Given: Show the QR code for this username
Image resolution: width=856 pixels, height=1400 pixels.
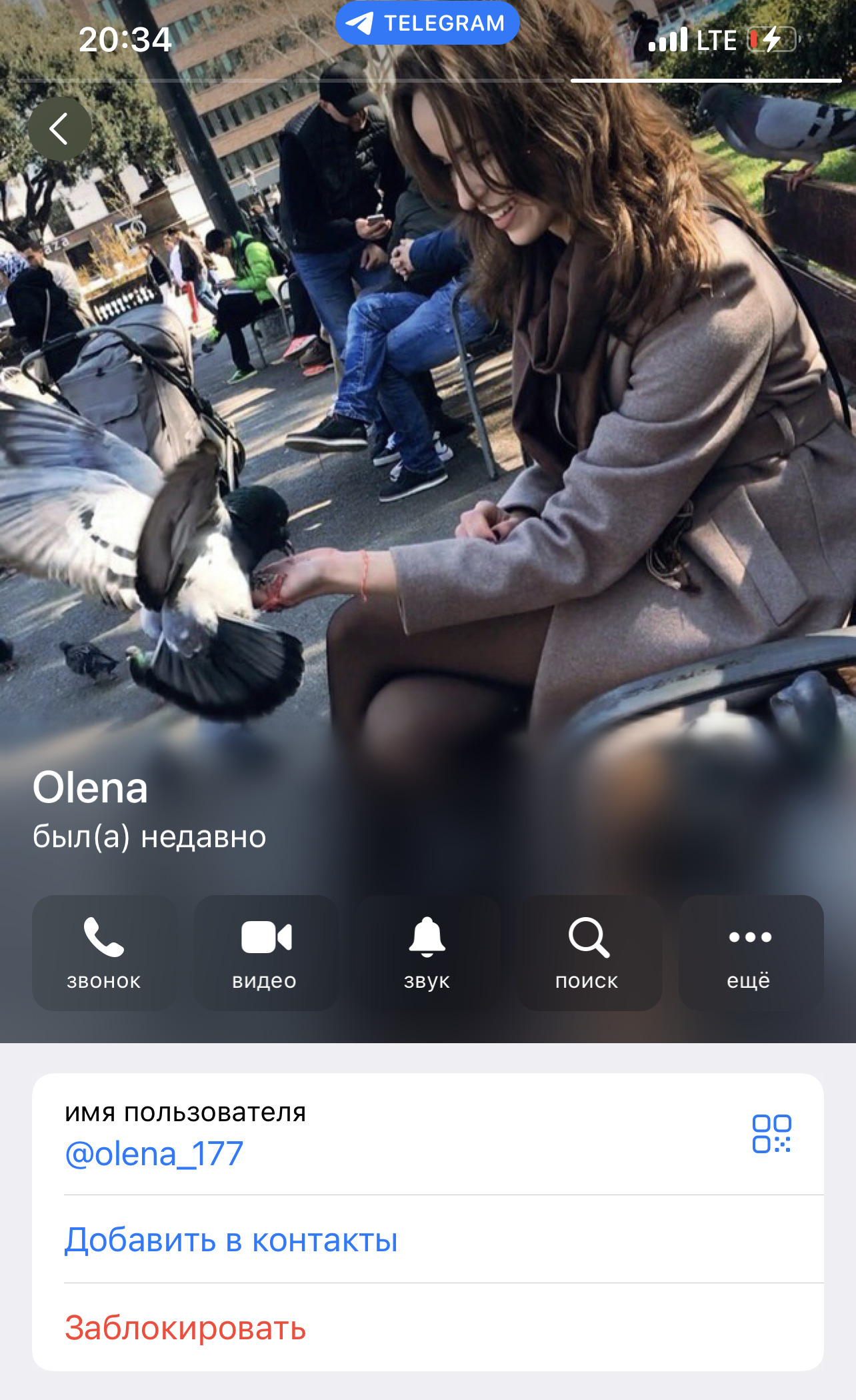Looking at the screenshot, I should point(771,1133).
